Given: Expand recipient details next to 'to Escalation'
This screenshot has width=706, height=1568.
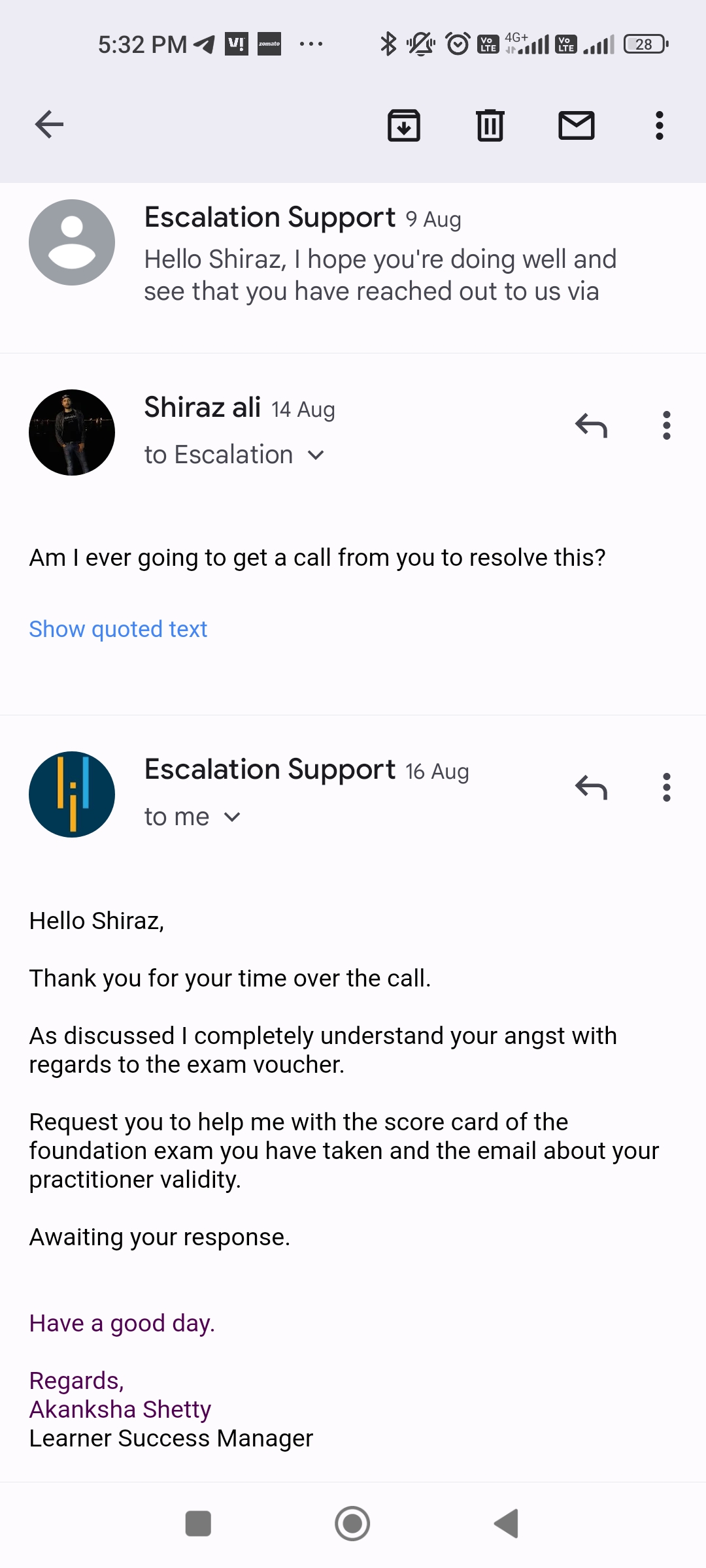Looking at the screenshot, I should 316,455.
